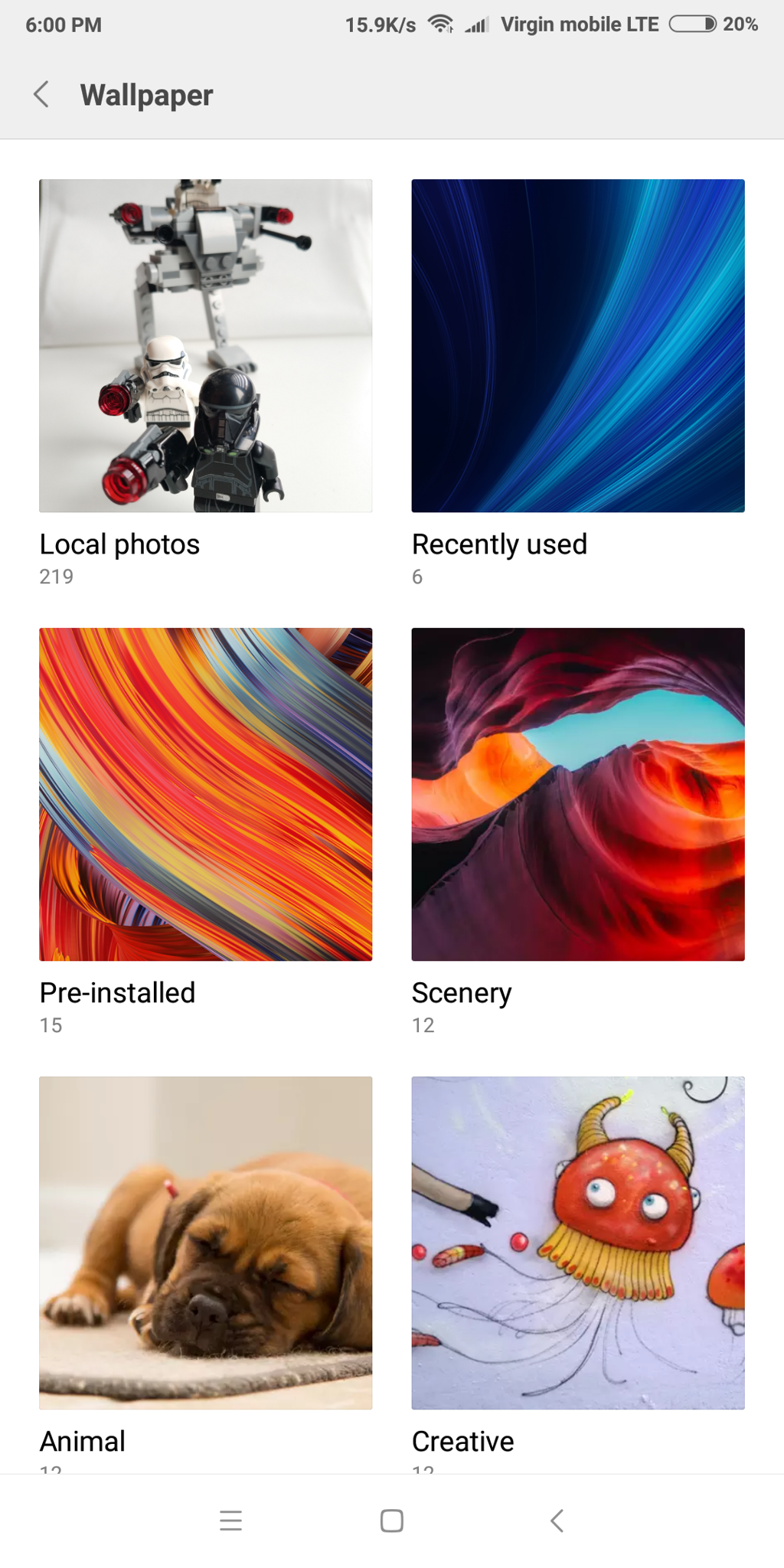Go back from the Wallpaper screen
This screenshot has width=784, height=1568.
click(41, 95)
